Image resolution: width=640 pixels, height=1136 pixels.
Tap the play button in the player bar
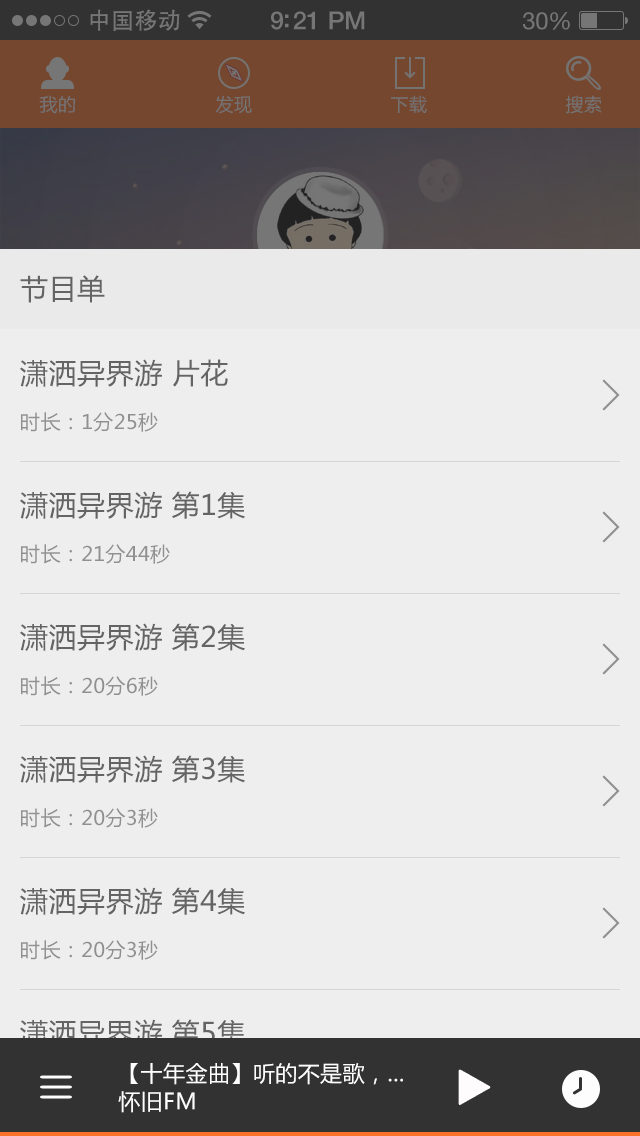pos(473,1087)
